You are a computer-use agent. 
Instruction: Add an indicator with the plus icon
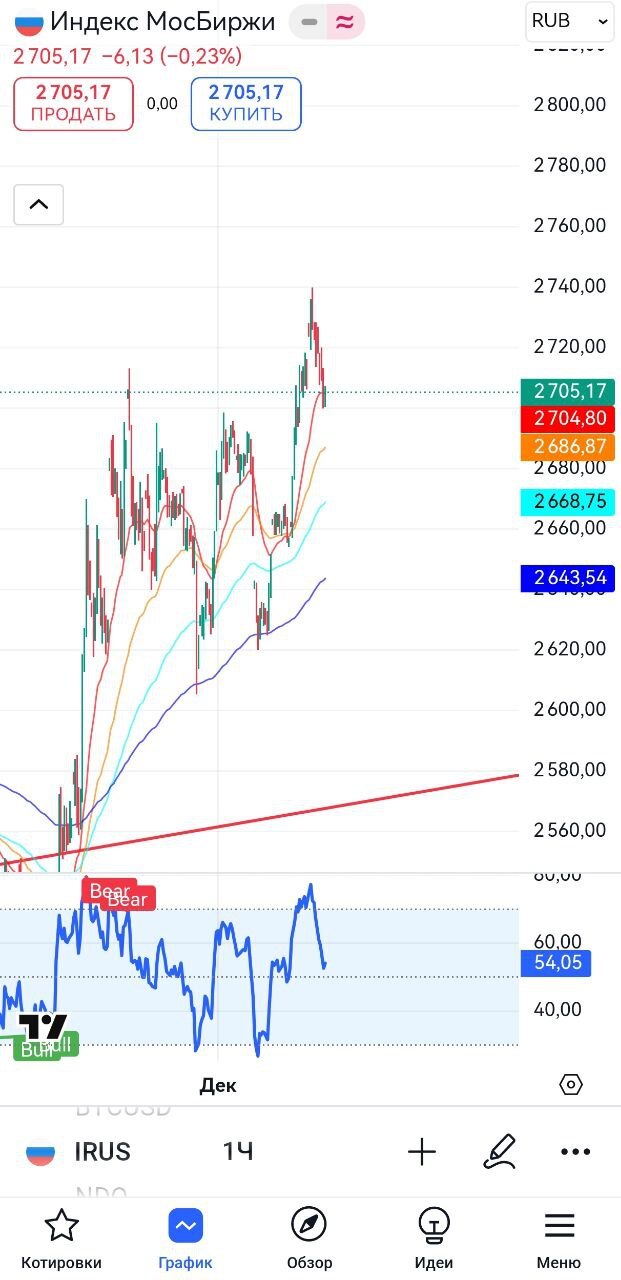(422, 1152)
